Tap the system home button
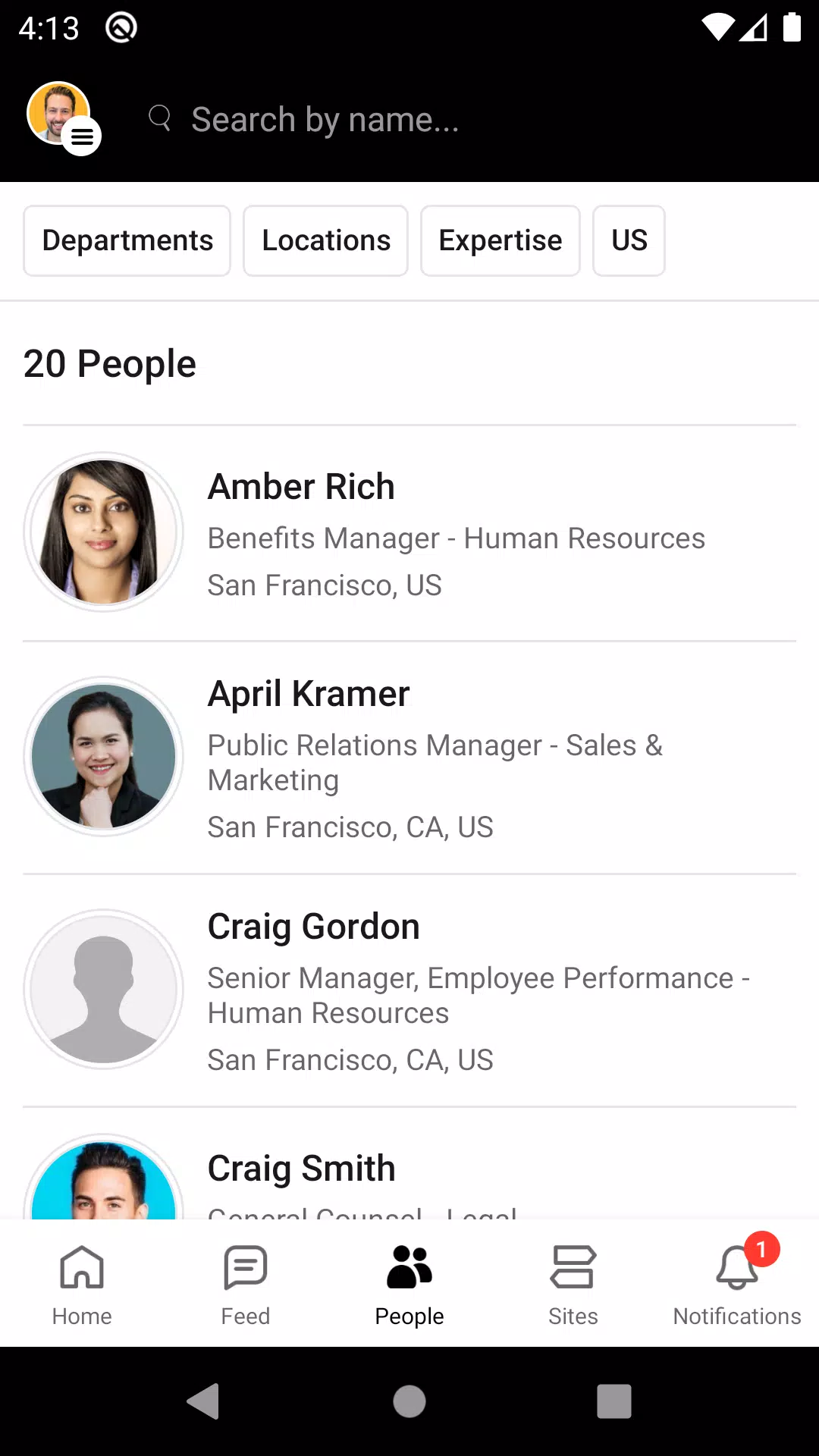 [409, 1401]
